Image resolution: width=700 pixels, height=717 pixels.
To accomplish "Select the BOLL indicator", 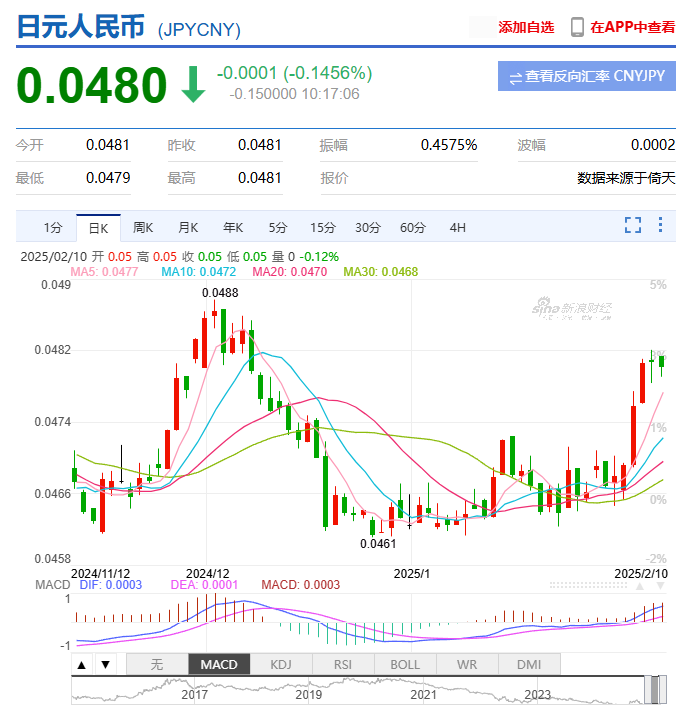I will click(x=405, y=664).
